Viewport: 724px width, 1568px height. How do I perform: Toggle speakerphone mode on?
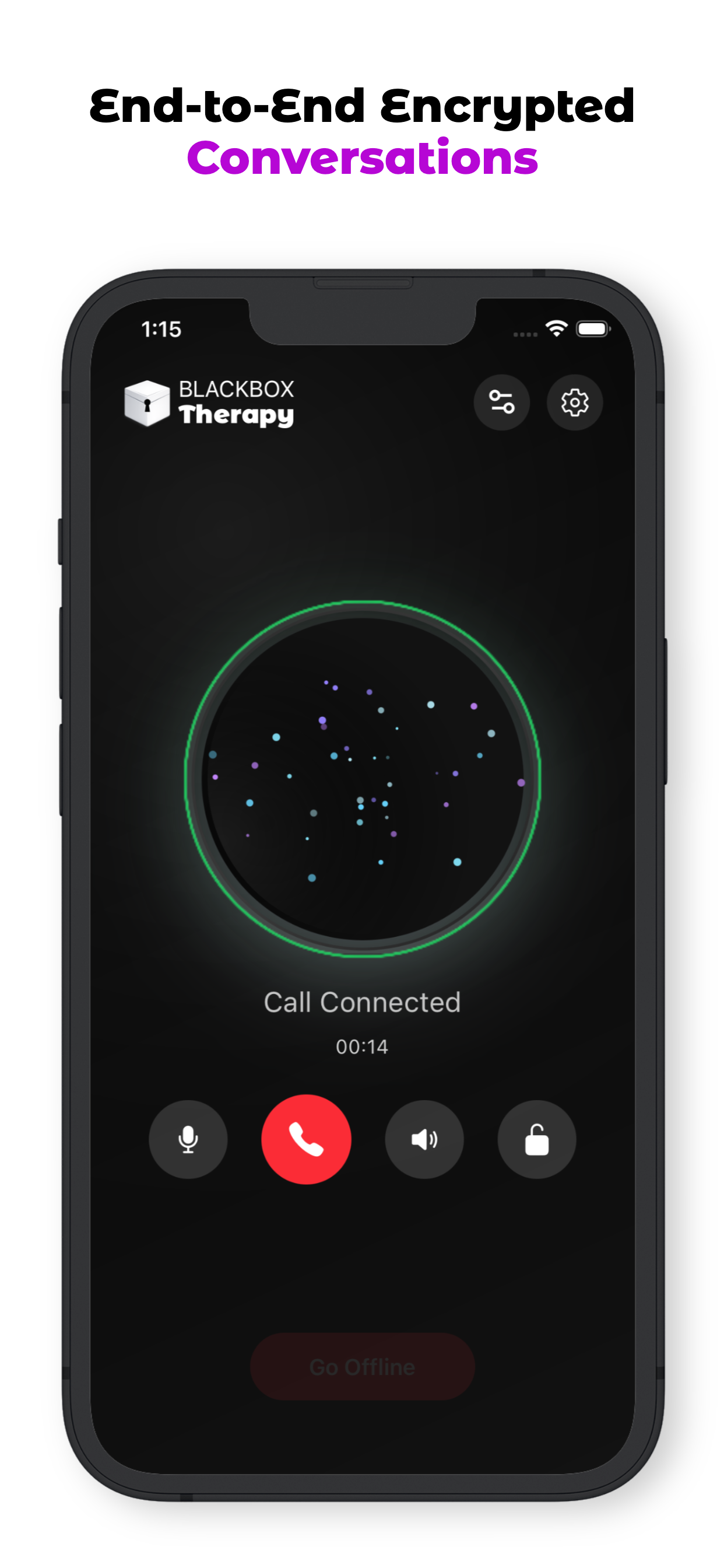click(x=424, y=1139)
